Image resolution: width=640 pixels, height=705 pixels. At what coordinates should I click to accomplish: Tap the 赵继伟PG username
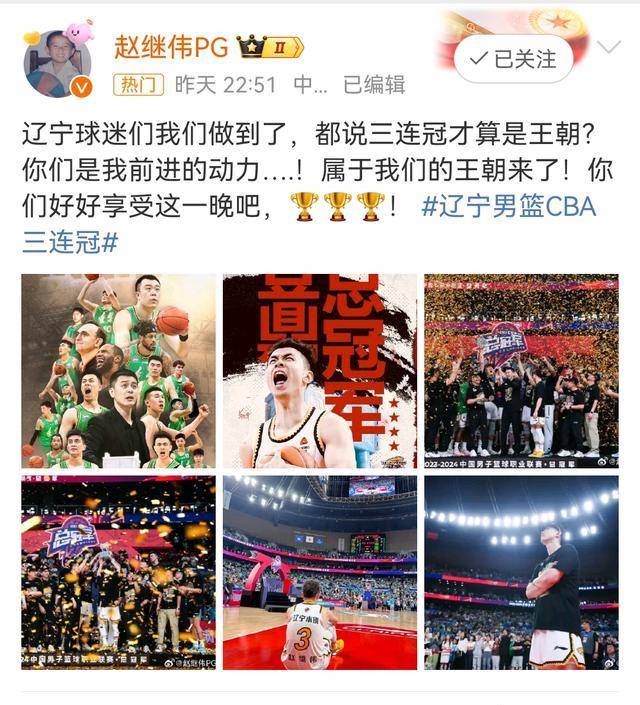click(170, 47)
